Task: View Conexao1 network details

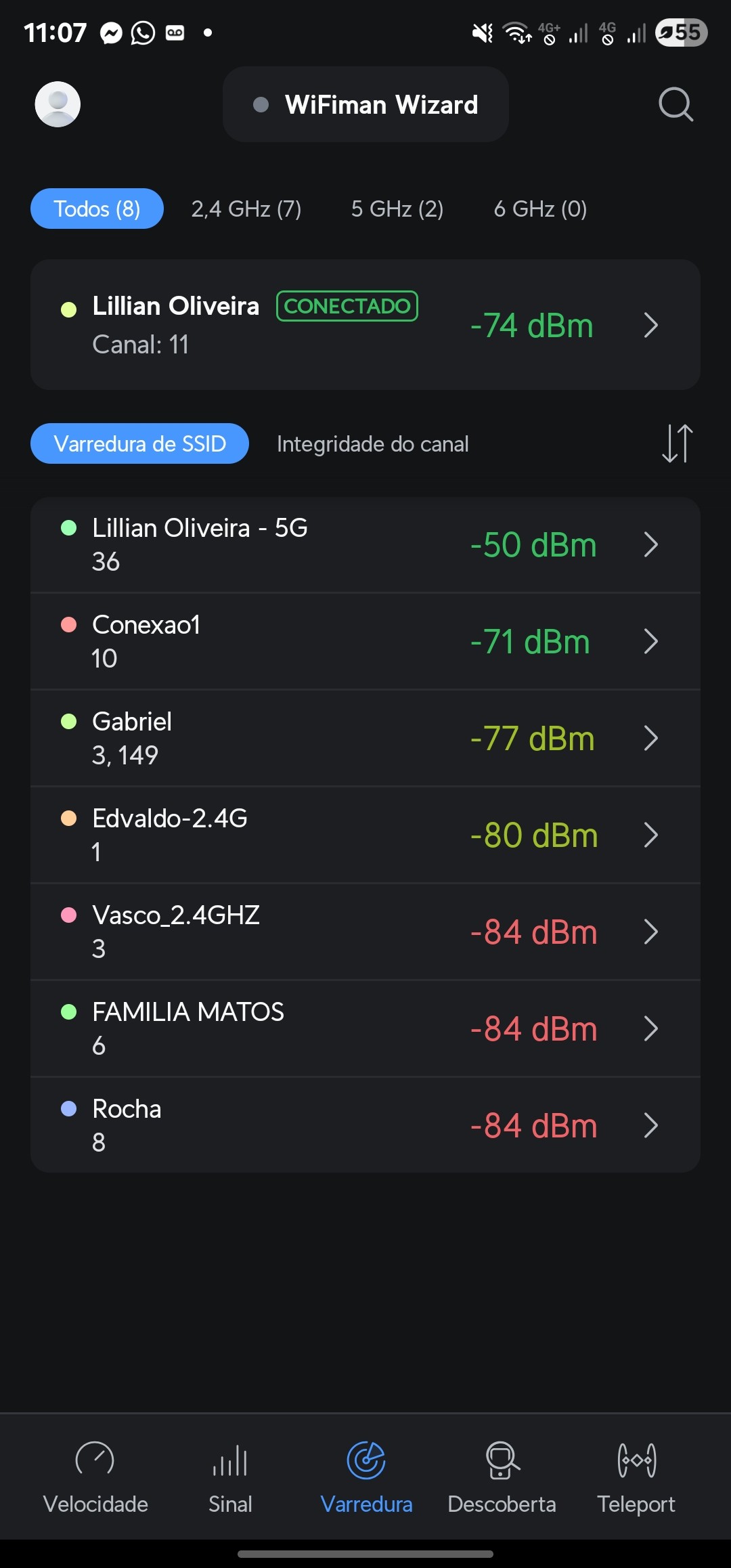Action: (365, 642)
